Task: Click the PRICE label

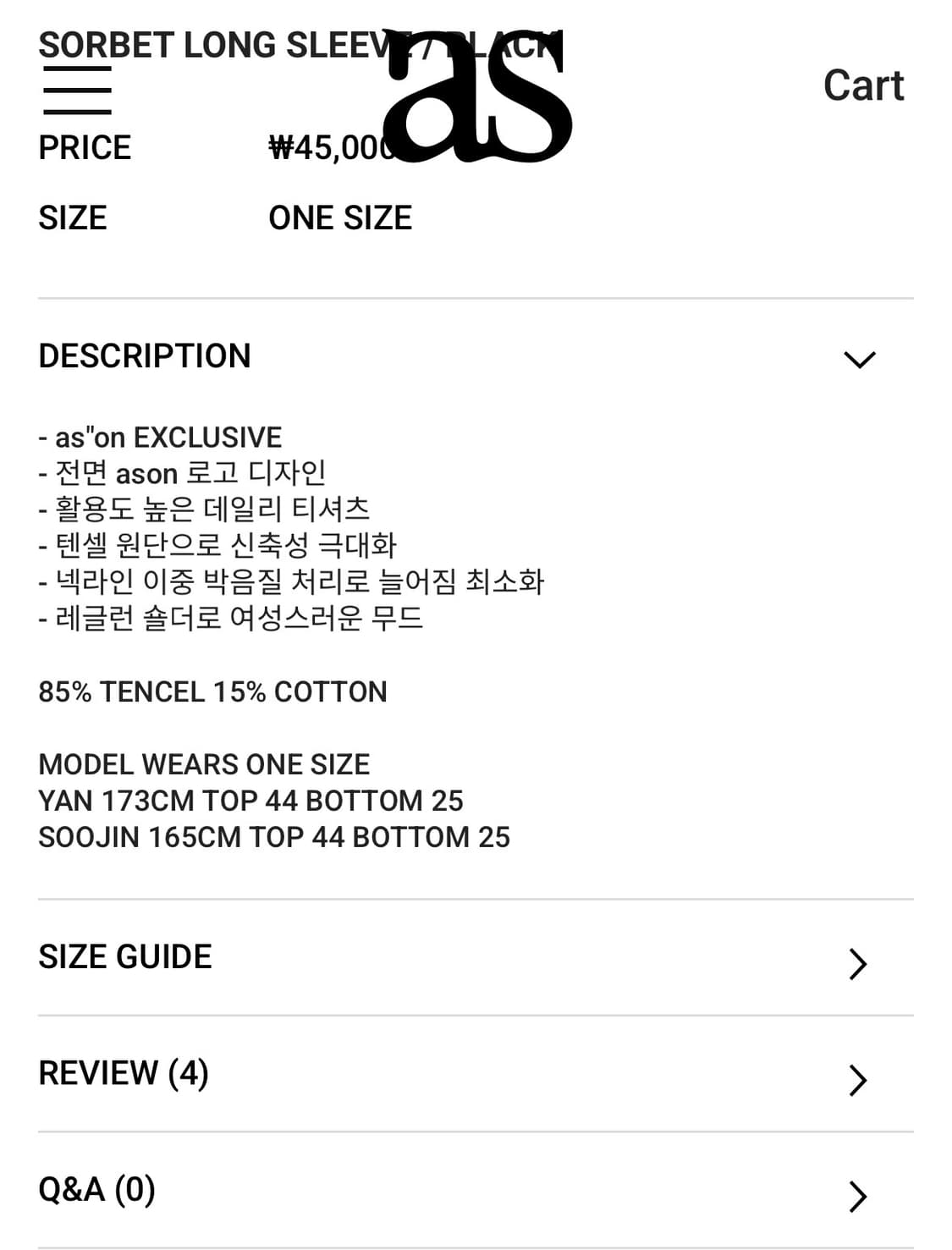Action: point(83,147)
